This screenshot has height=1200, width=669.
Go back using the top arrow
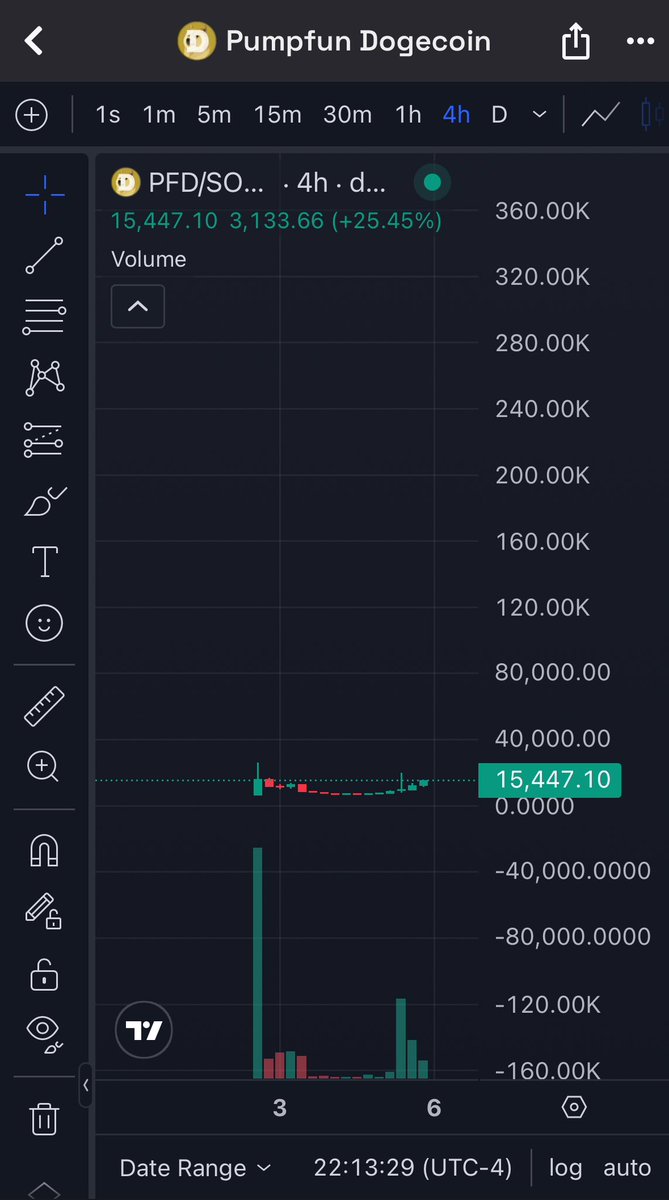click(34, 41)
